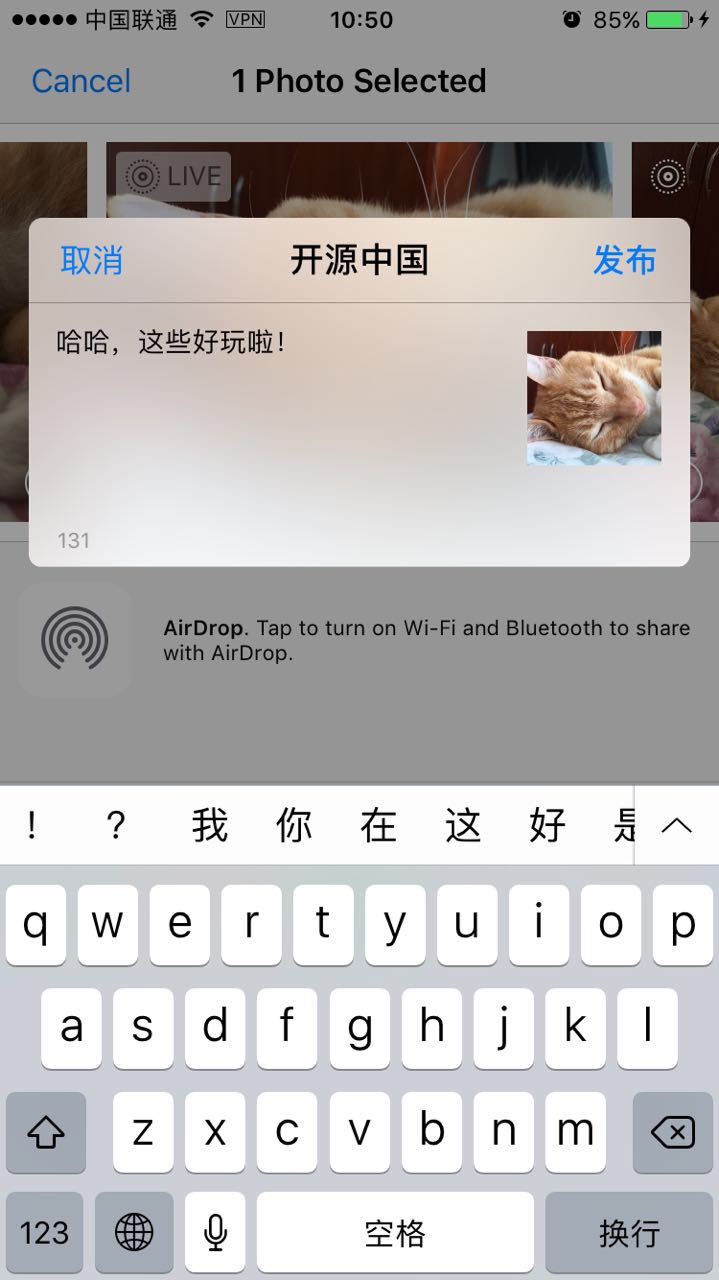Tap 取消 to cancel the share post
Viewport: 719px width, 1280px height.
[91, 260]
